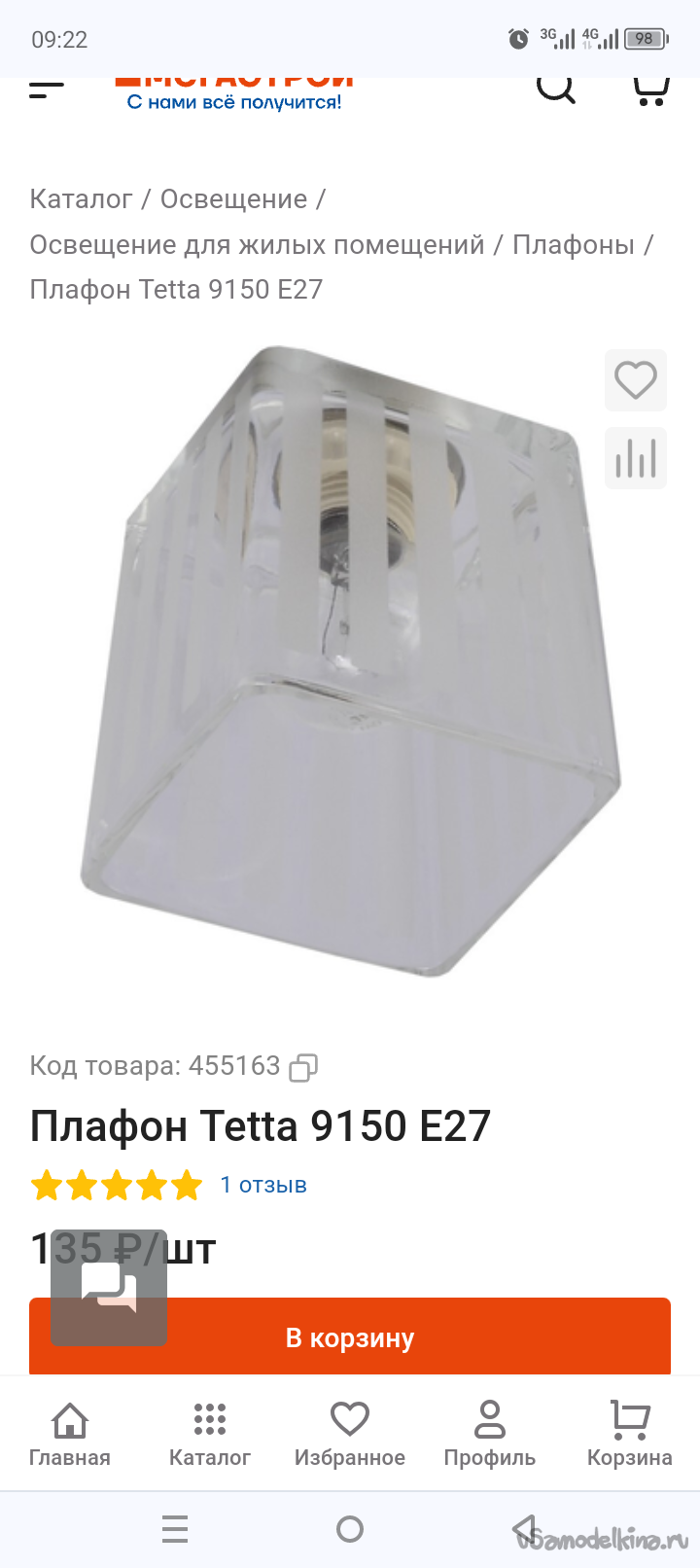
Task: Go to Профиль tab
Action: pyautogui.click(x=490, y=1434)
